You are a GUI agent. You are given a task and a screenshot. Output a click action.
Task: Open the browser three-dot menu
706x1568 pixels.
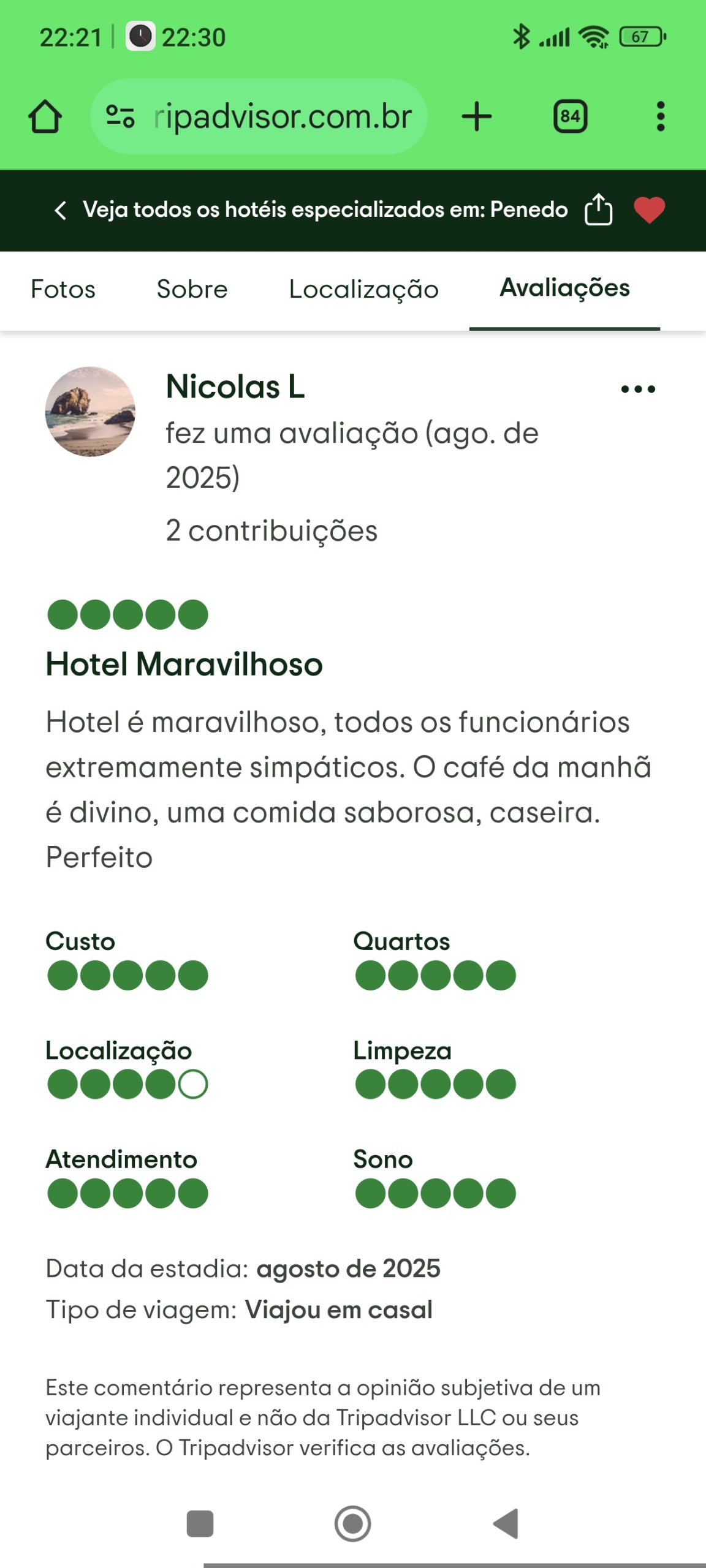(x=660, y=116)
